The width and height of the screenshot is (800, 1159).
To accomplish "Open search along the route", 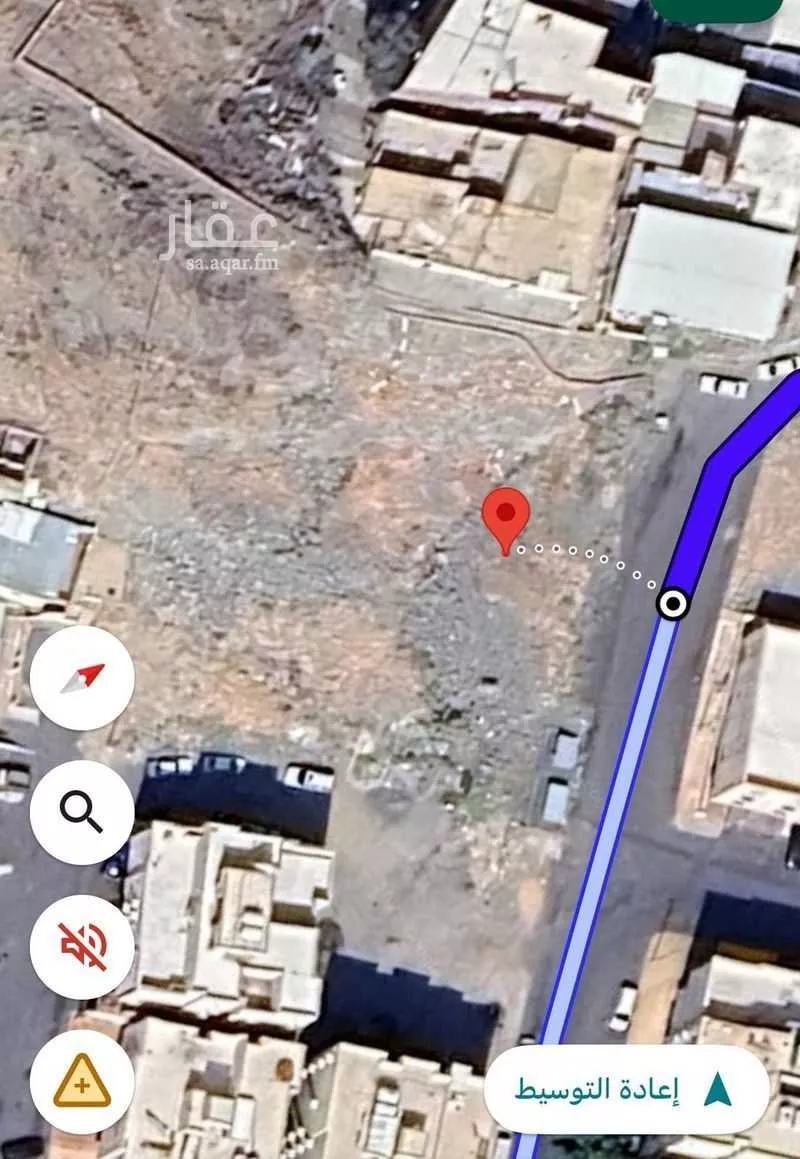I will click(82, 812).
